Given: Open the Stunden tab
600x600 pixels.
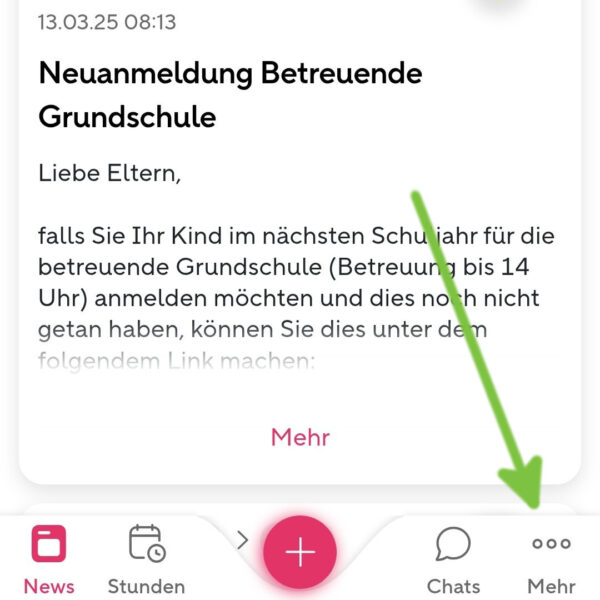Looking at the screenshot, I should [146, 558].
